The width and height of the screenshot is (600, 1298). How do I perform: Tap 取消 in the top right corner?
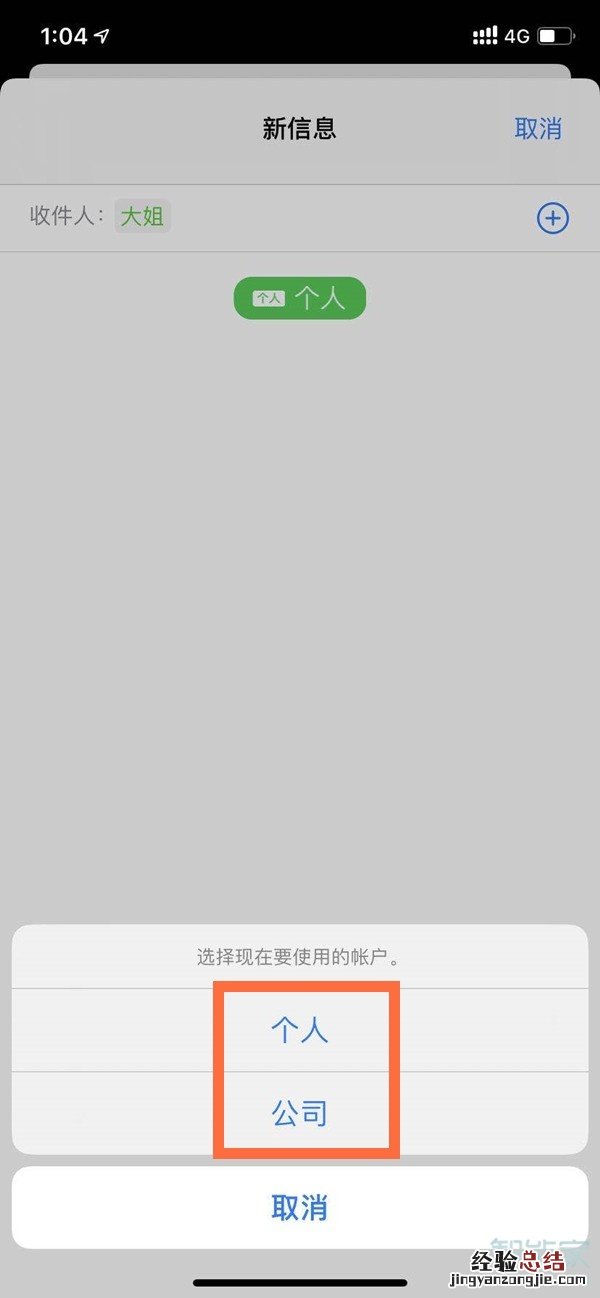[538, 128]
